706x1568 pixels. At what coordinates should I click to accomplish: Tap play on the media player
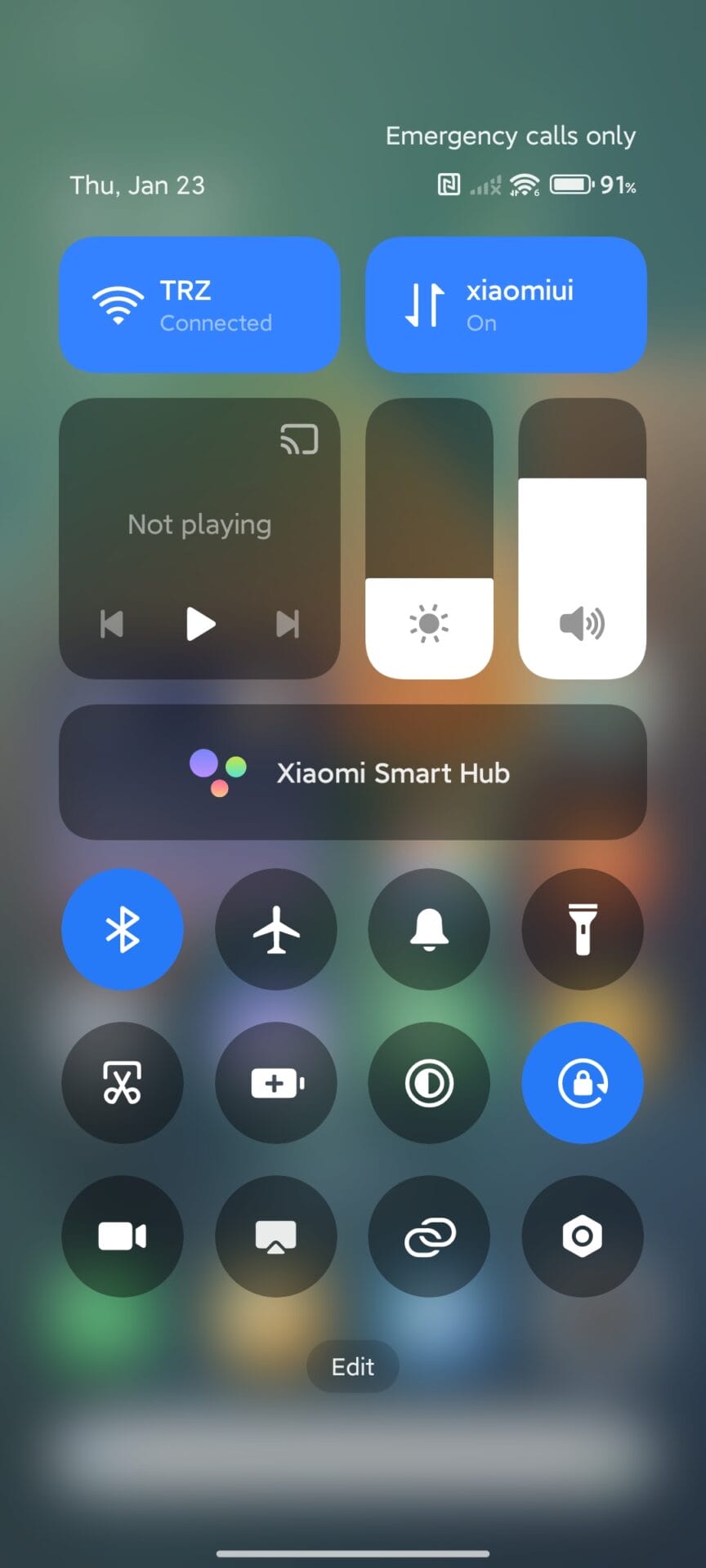(200, 624)
